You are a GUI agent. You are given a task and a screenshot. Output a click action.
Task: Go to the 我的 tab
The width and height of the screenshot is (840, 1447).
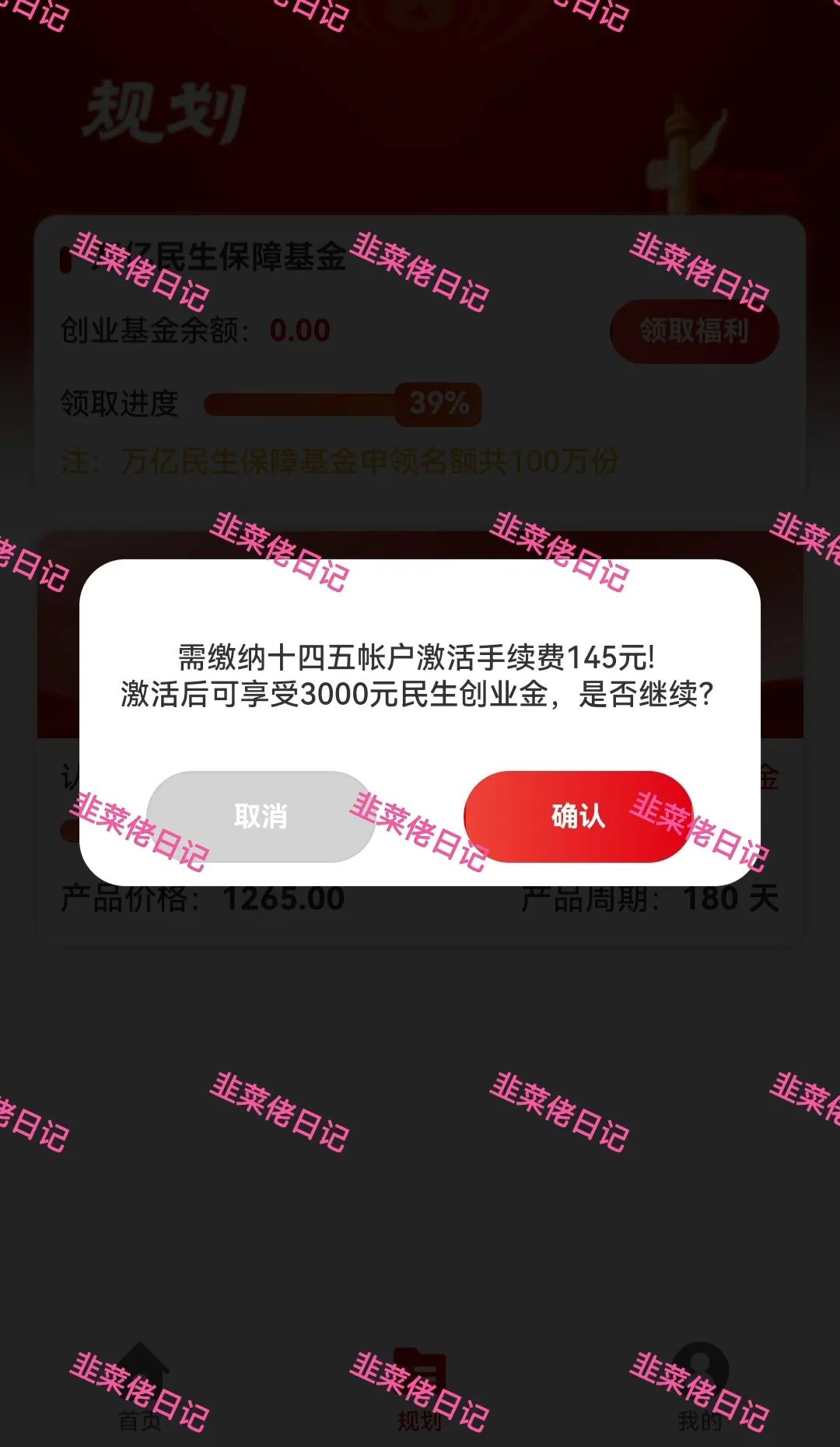point(699,1389)
